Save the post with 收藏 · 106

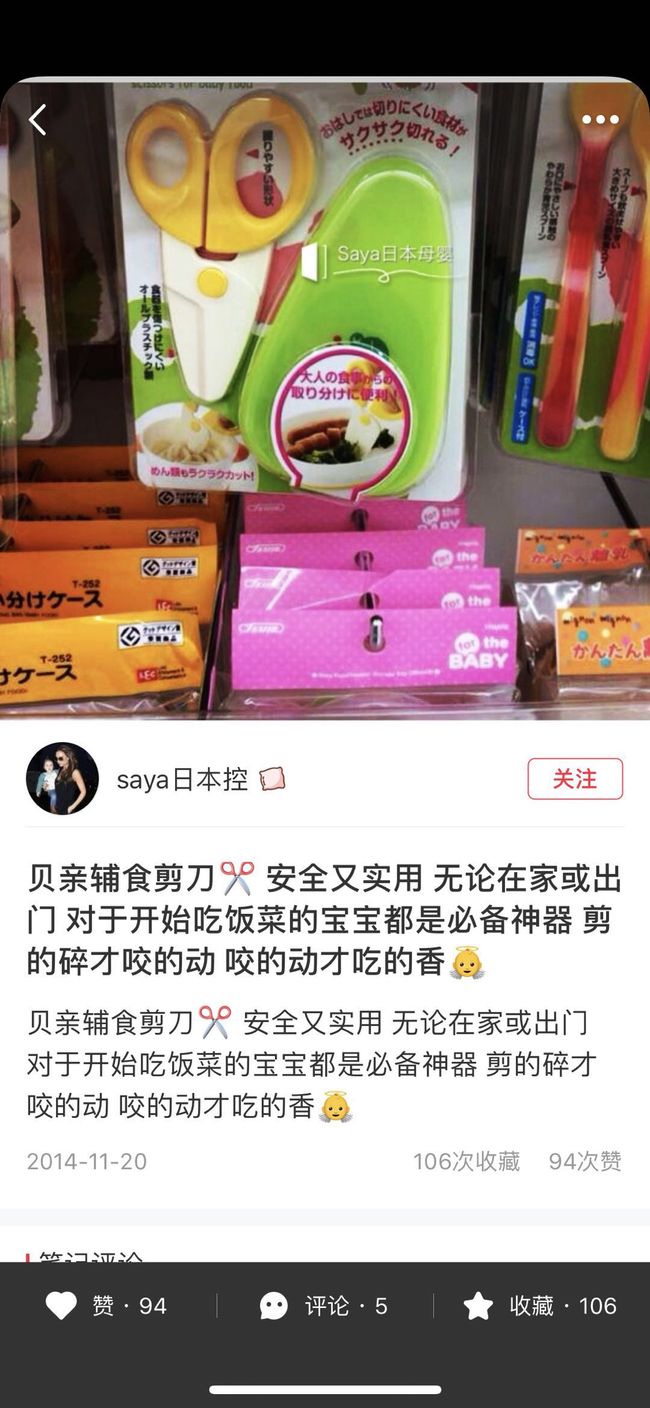pyautogui.click(x=540, y=1306)
